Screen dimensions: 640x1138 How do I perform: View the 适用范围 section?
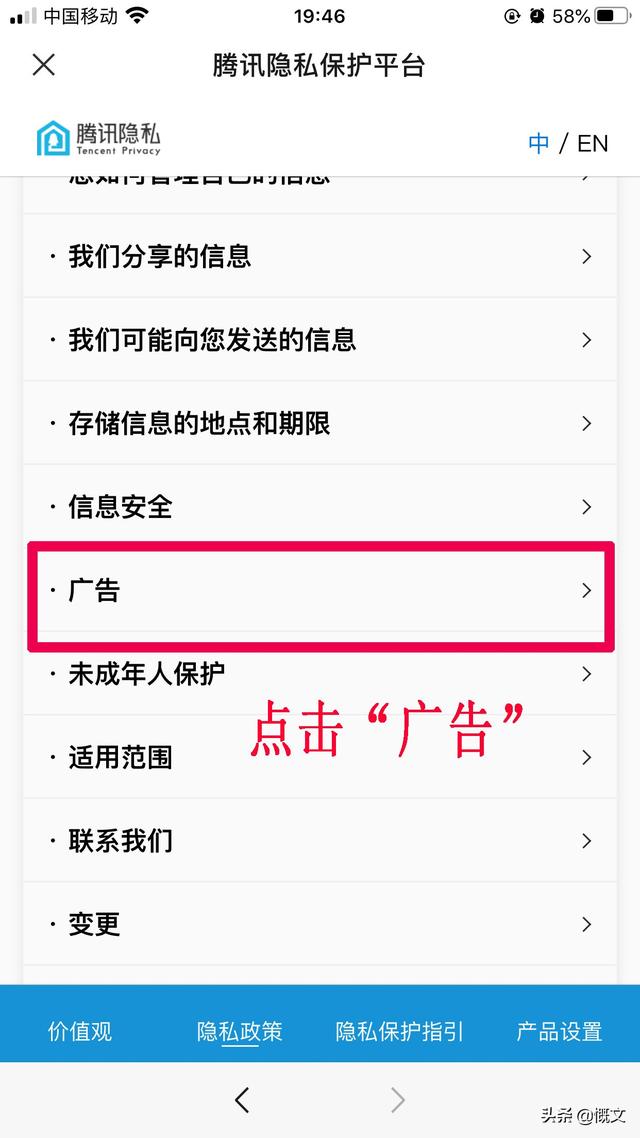click(x=320, y=757)
